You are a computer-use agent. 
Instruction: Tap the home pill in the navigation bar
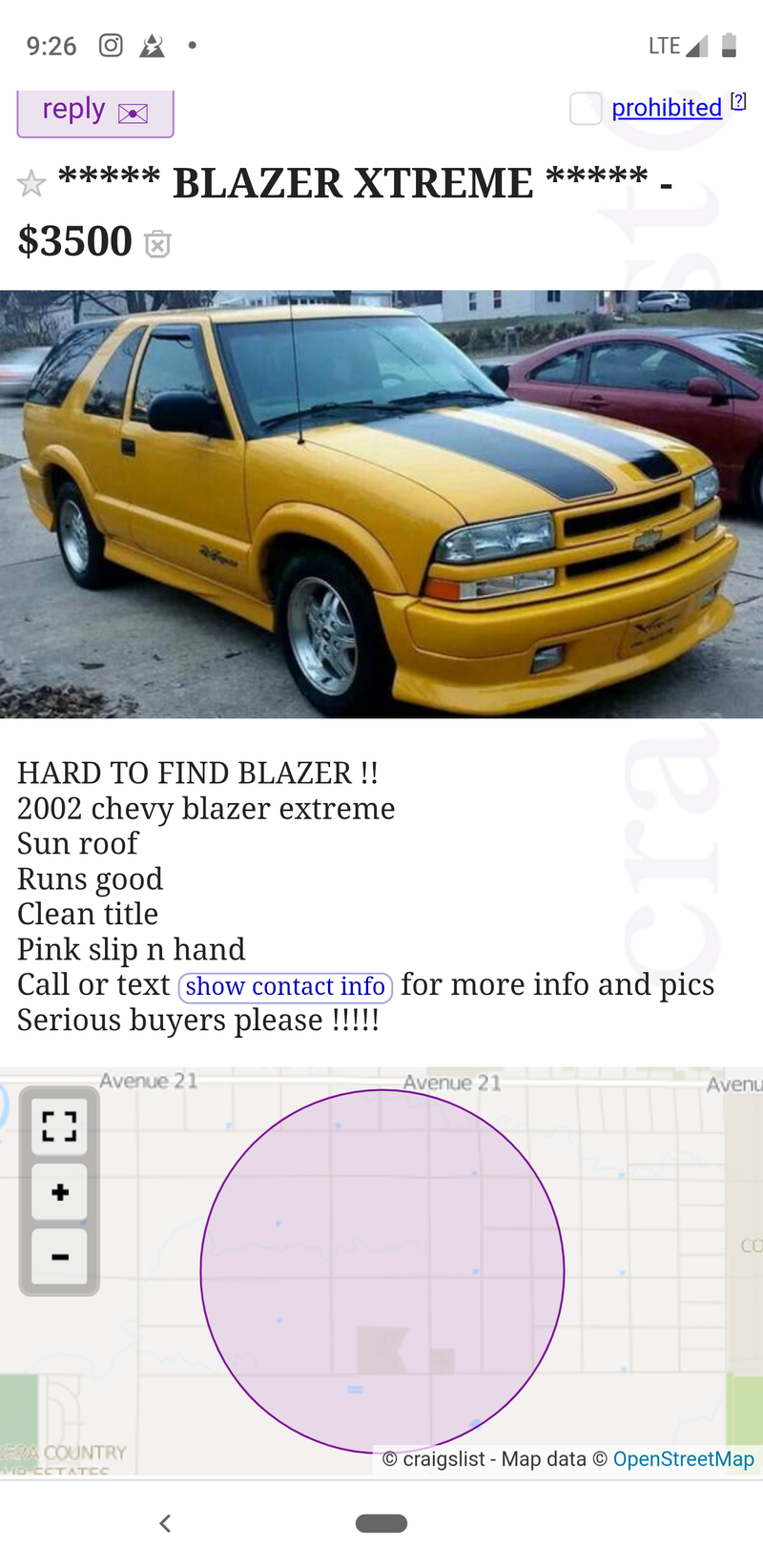[381, 1523]
